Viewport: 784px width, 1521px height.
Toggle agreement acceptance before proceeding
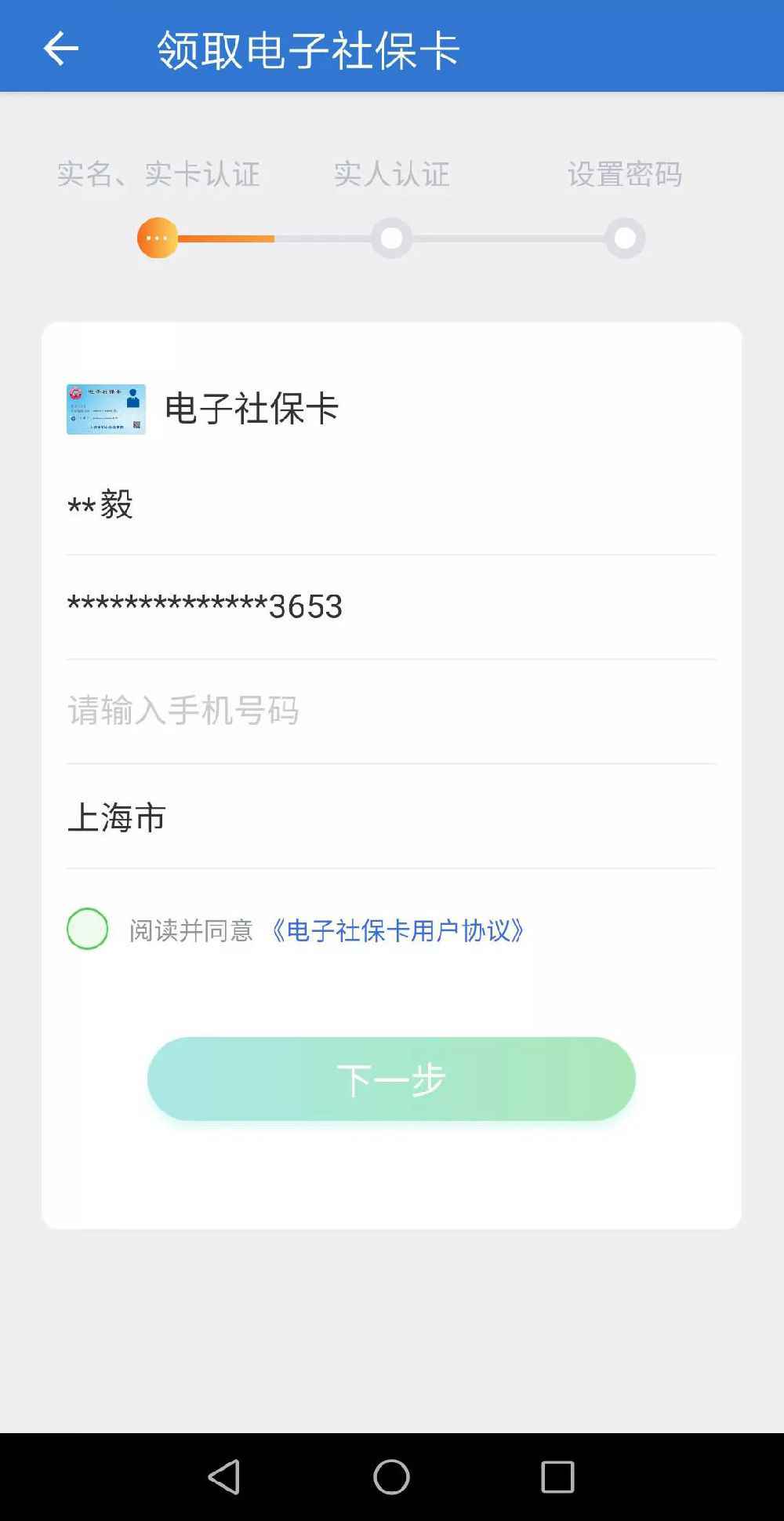pos(88,928)
